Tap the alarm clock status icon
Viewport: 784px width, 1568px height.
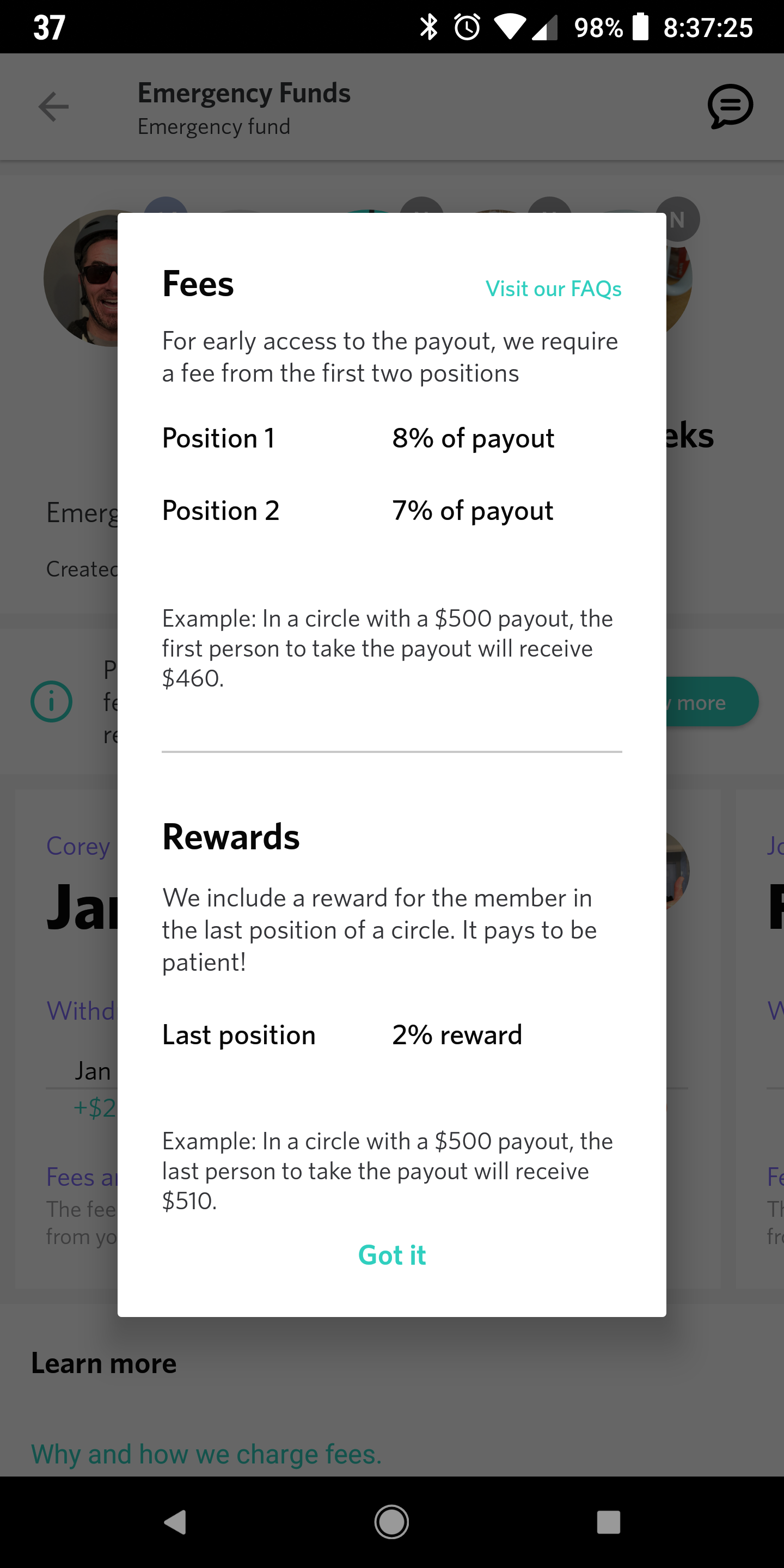[x=465, y=26]
